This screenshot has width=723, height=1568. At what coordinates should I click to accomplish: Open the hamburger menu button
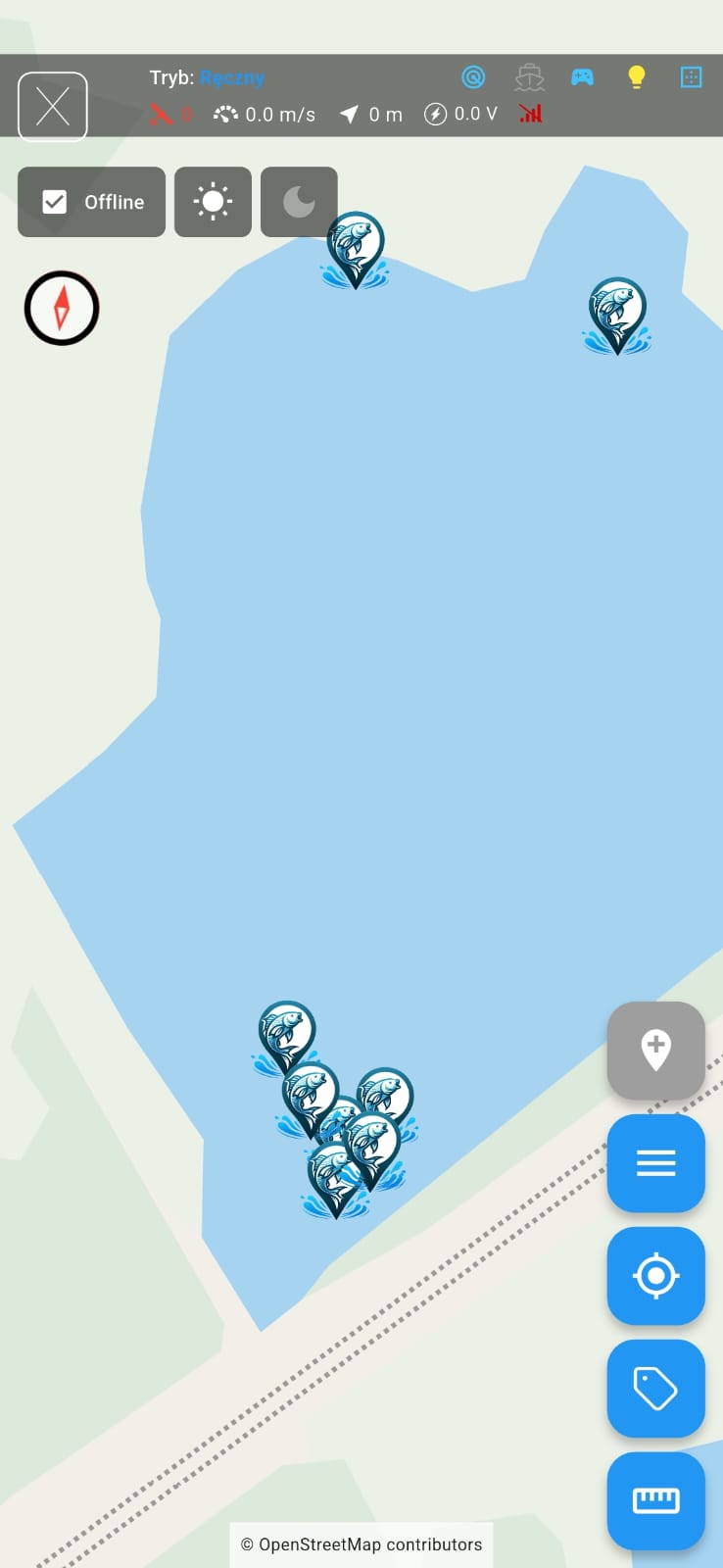click(x=655, y=1163)
